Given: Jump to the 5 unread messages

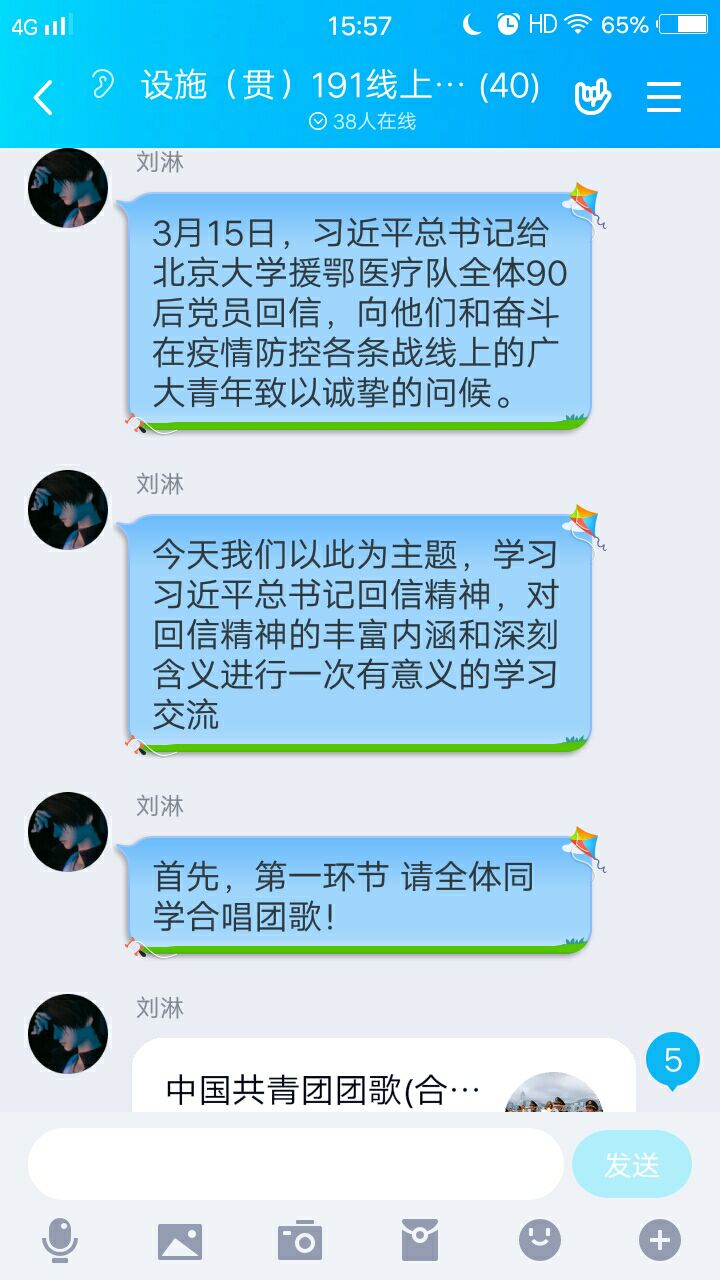Looking at the screenshot, I should 673,1060.
